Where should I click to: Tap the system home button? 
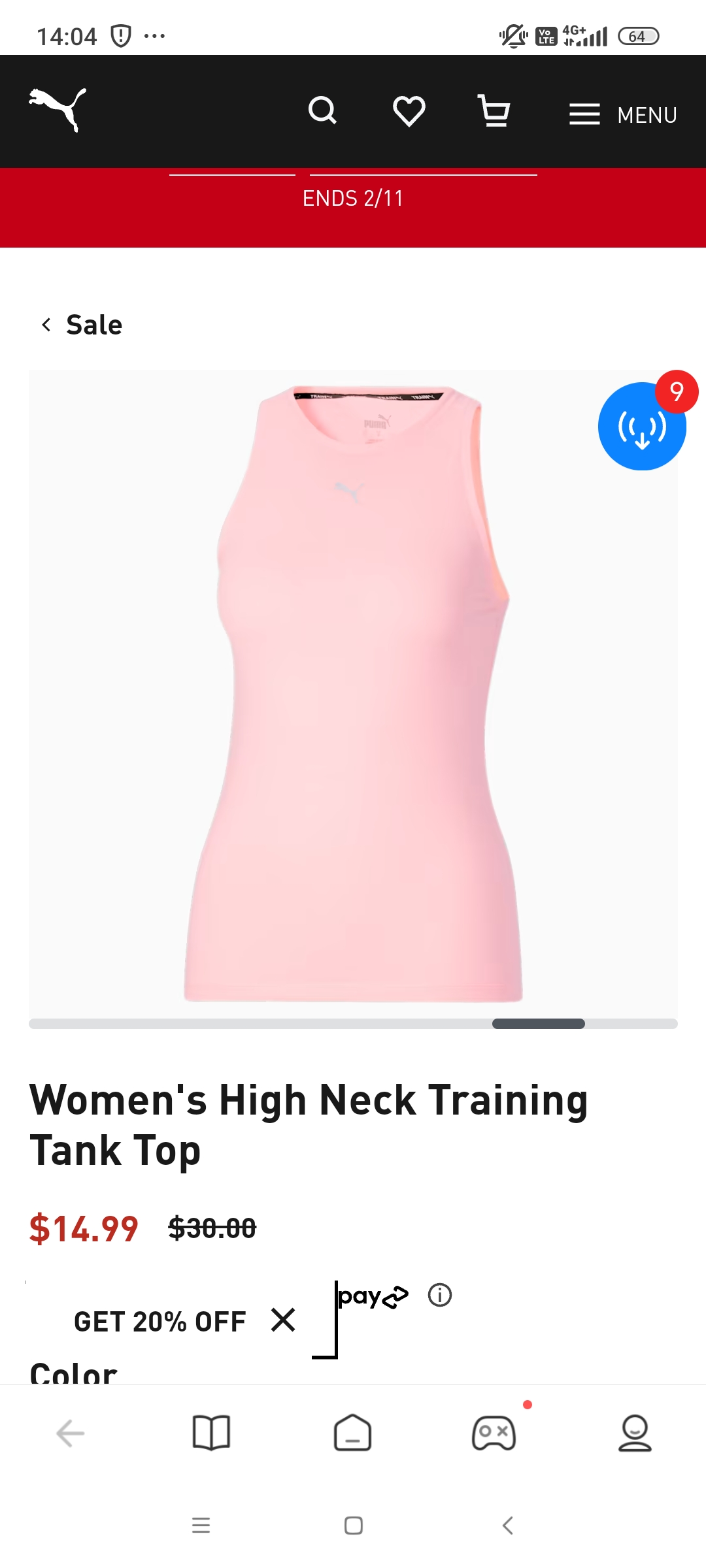point(354,1526)
